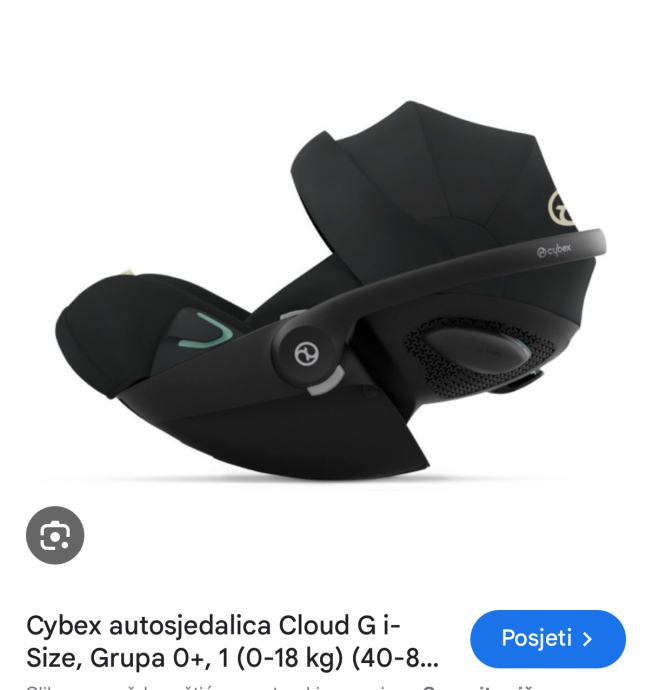
Task: Open the Cybex Cloud G car seat image
Action: (x=330, y=290)
